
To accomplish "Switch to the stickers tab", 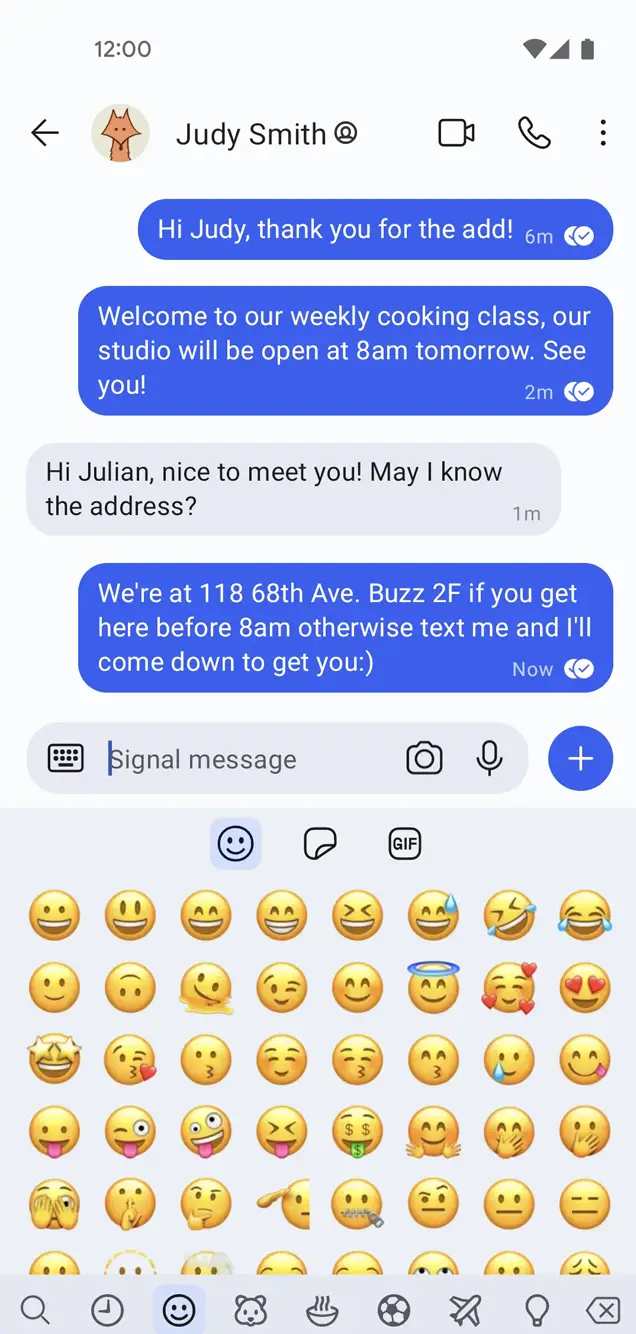I will (x=320, y=844).
